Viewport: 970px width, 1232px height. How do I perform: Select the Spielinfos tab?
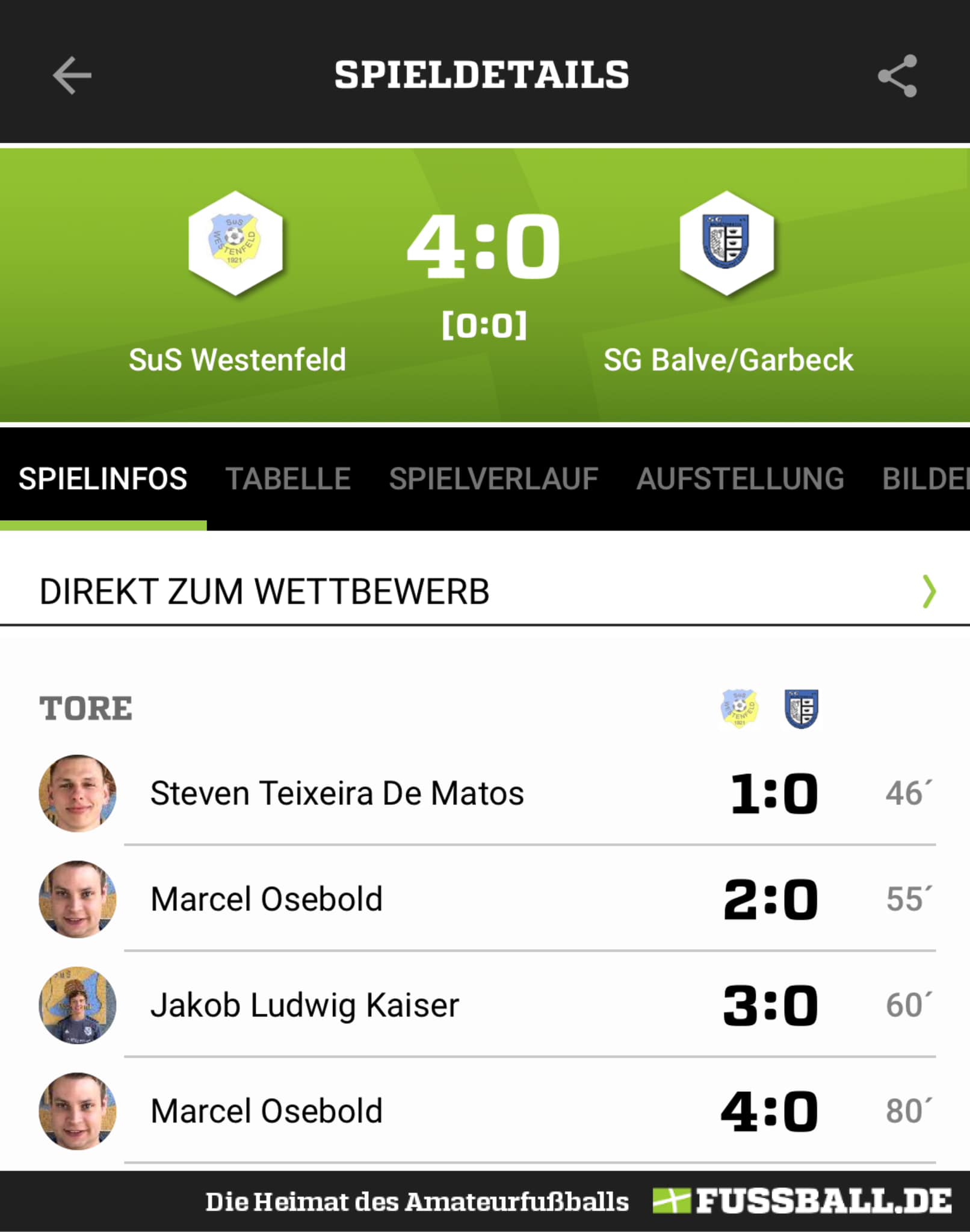point(103,479)
